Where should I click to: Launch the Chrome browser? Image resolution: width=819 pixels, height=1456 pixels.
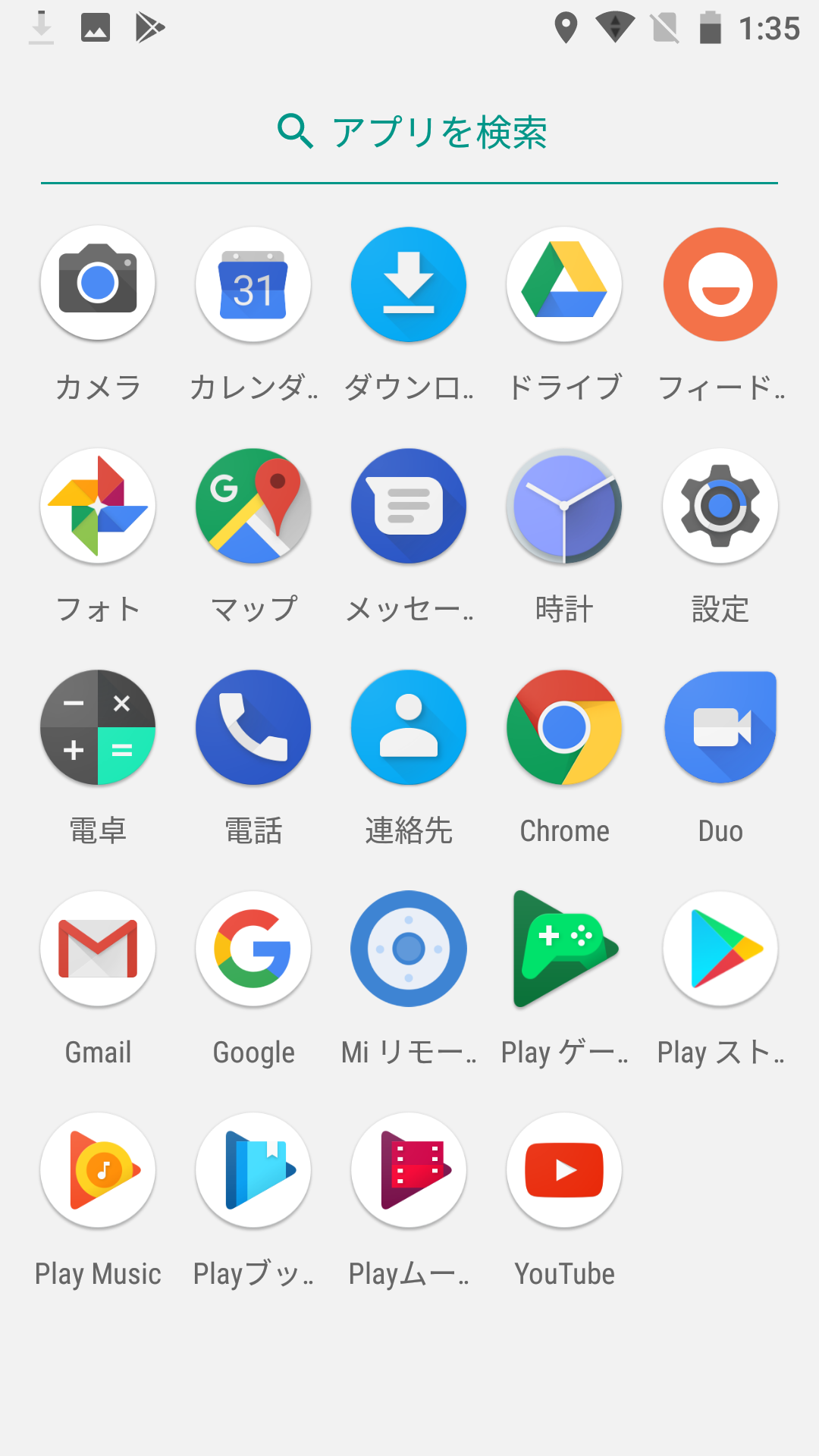point(564,726)
